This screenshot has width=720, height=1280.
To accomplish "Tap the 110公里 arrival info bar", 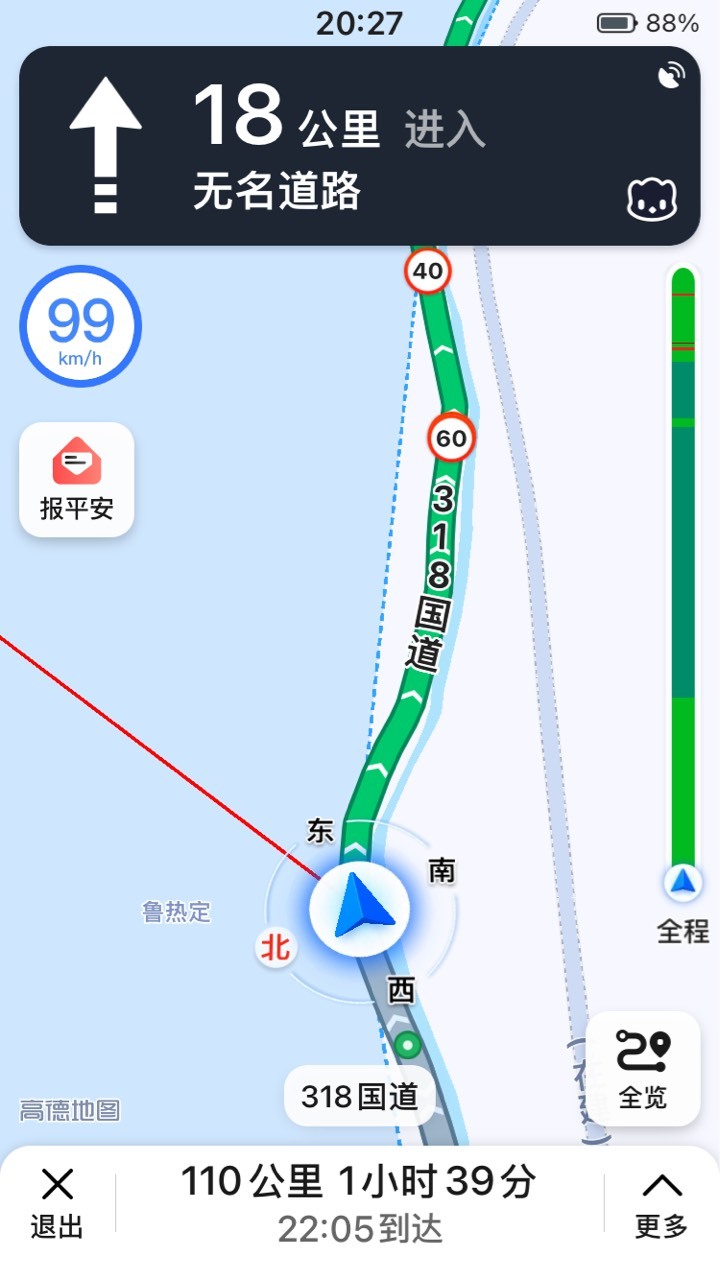I will pos(359,1204).
